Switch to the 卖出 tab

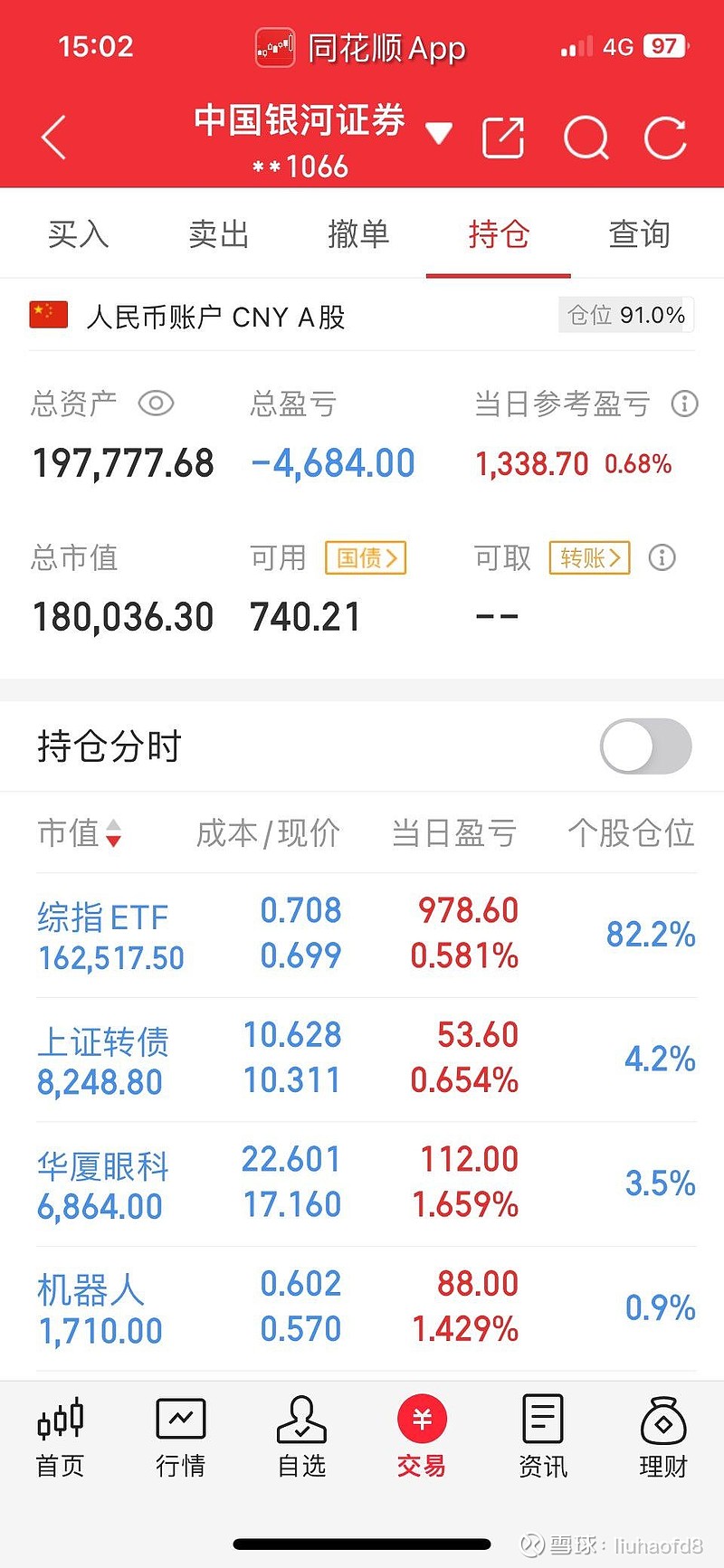pyautogui.click(x=218, y=233)
